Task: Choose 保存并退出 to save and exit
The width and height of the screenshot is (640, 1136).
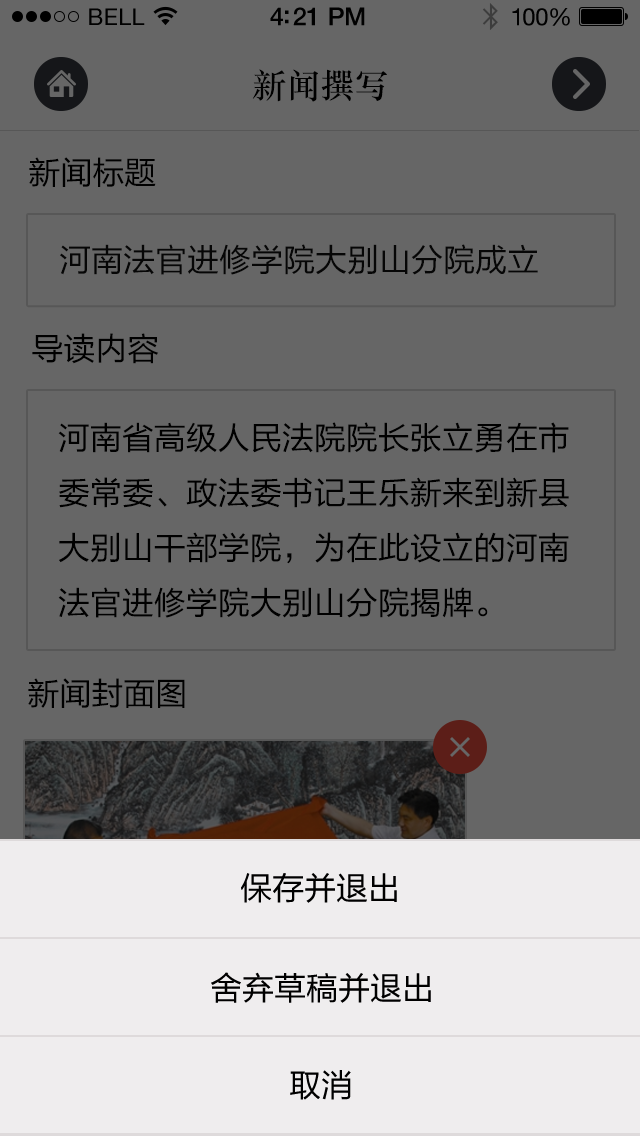Action: [x=320, y=889]
